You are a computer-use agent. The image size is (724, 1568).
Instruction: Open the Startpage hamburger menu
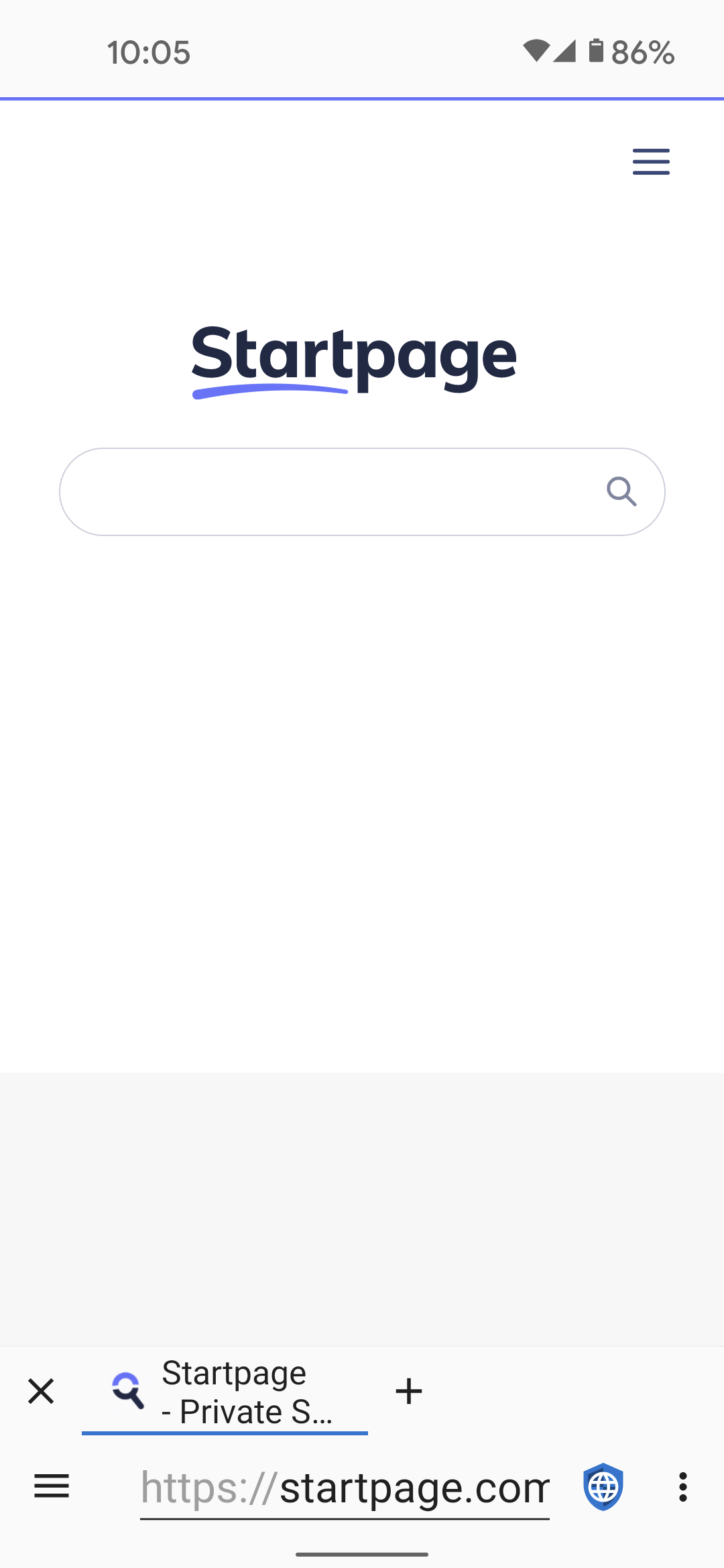pos(651,161)
